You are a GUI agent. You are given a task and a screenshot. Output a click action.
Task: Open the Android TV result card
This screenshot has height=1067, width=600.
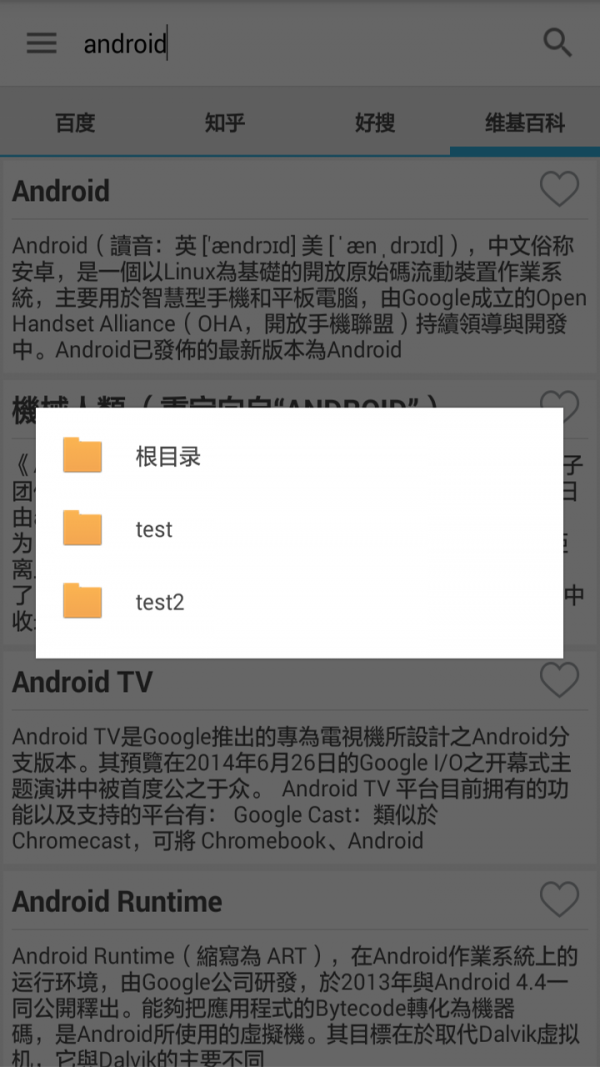300,756
